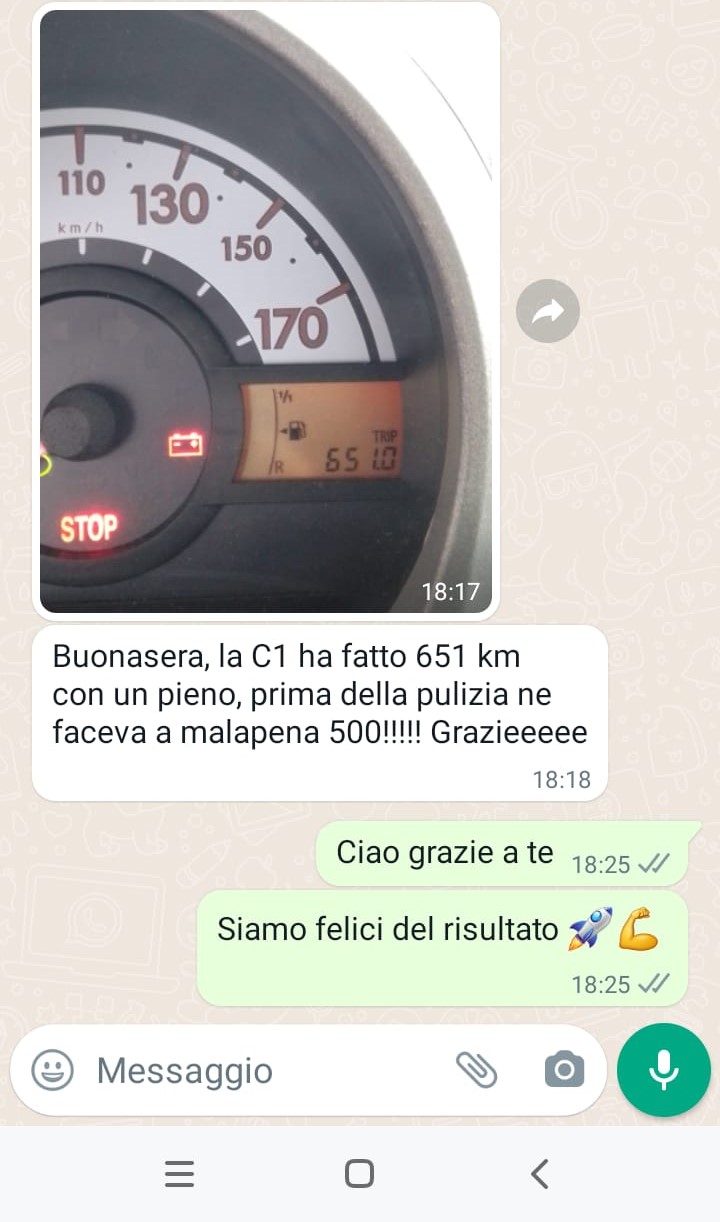Tap the microphone voice message button
Viewport: 720px width, 1222px height.
(x=663, y=1070)
